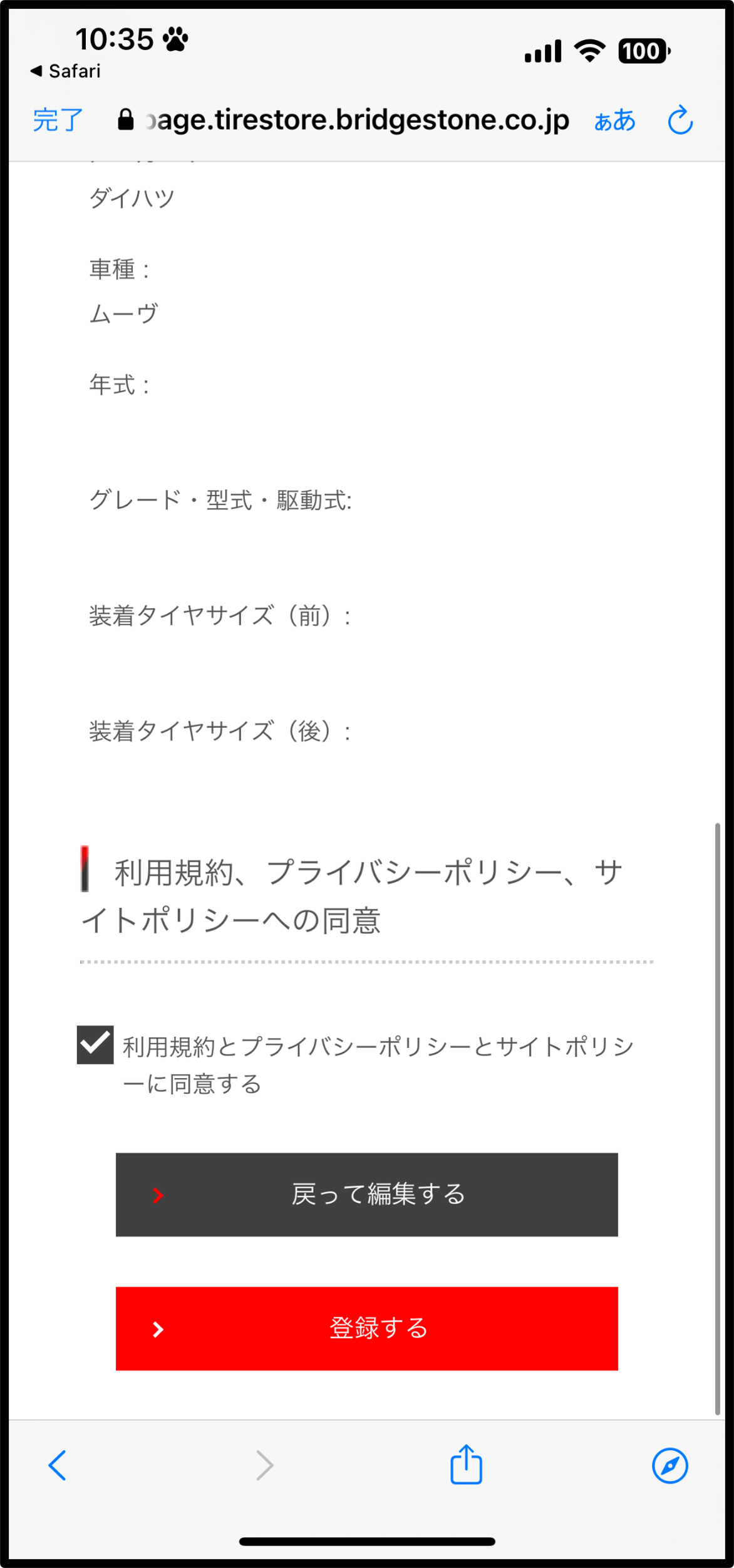The height and width of the screenshot is (1568, 734).
Task: Go back to the previous page
Action: pos(58,1465)
